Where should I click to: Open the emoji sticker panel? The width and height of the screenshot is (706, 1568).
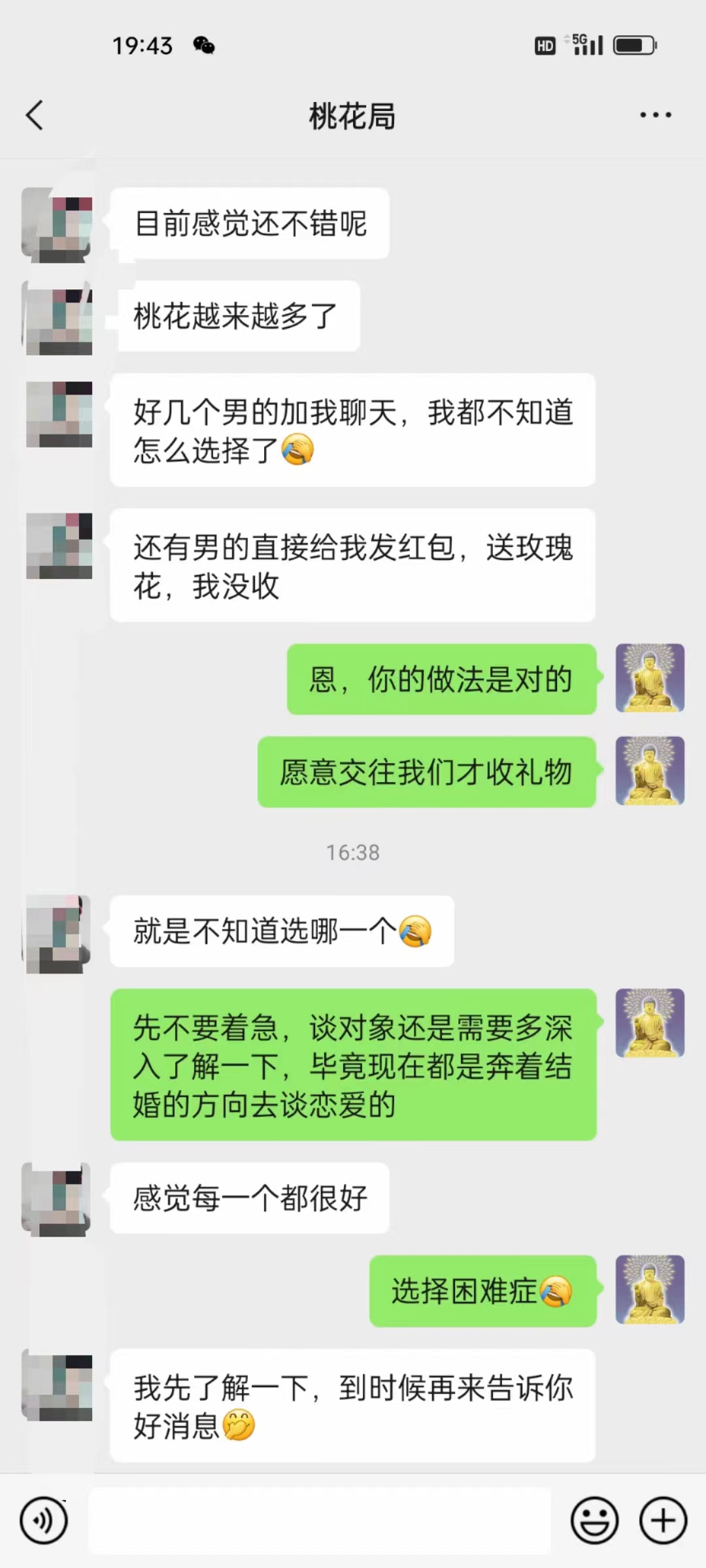pos(594,1520)
